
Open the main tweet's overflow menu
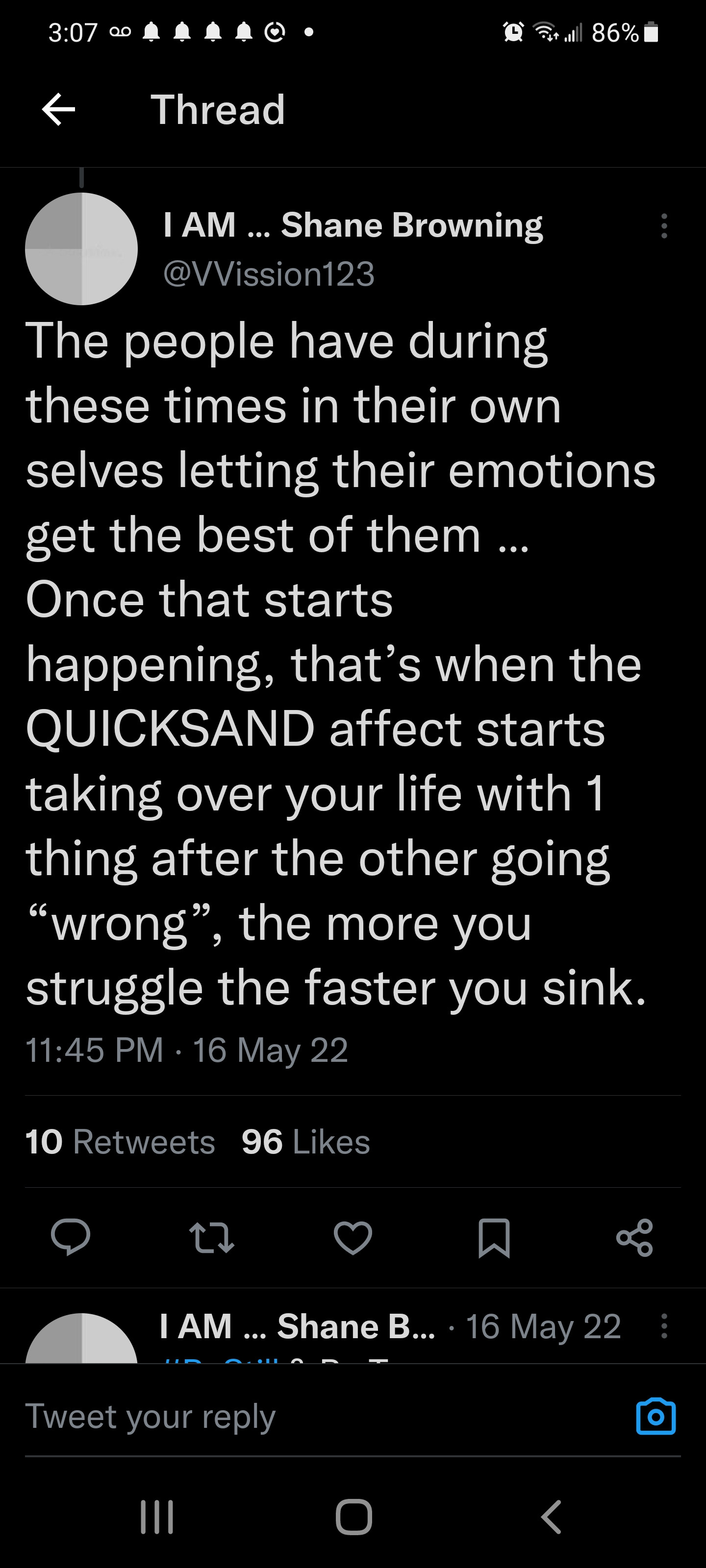[664, 226]
